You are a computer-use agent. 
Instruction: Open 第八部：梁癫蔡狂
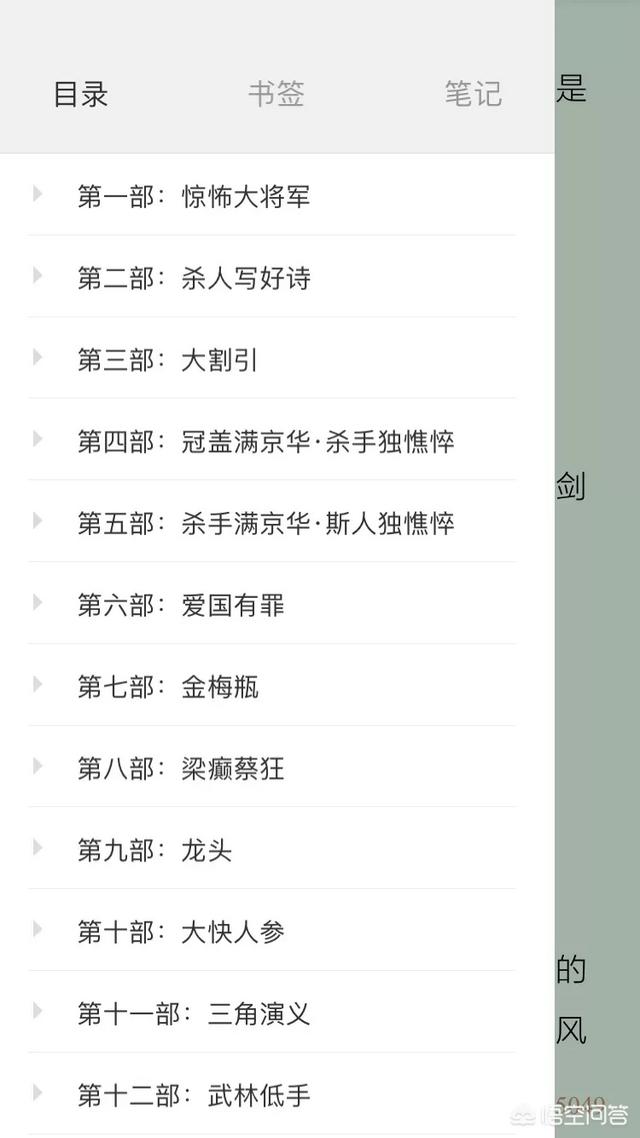click(x=181, y=769)
